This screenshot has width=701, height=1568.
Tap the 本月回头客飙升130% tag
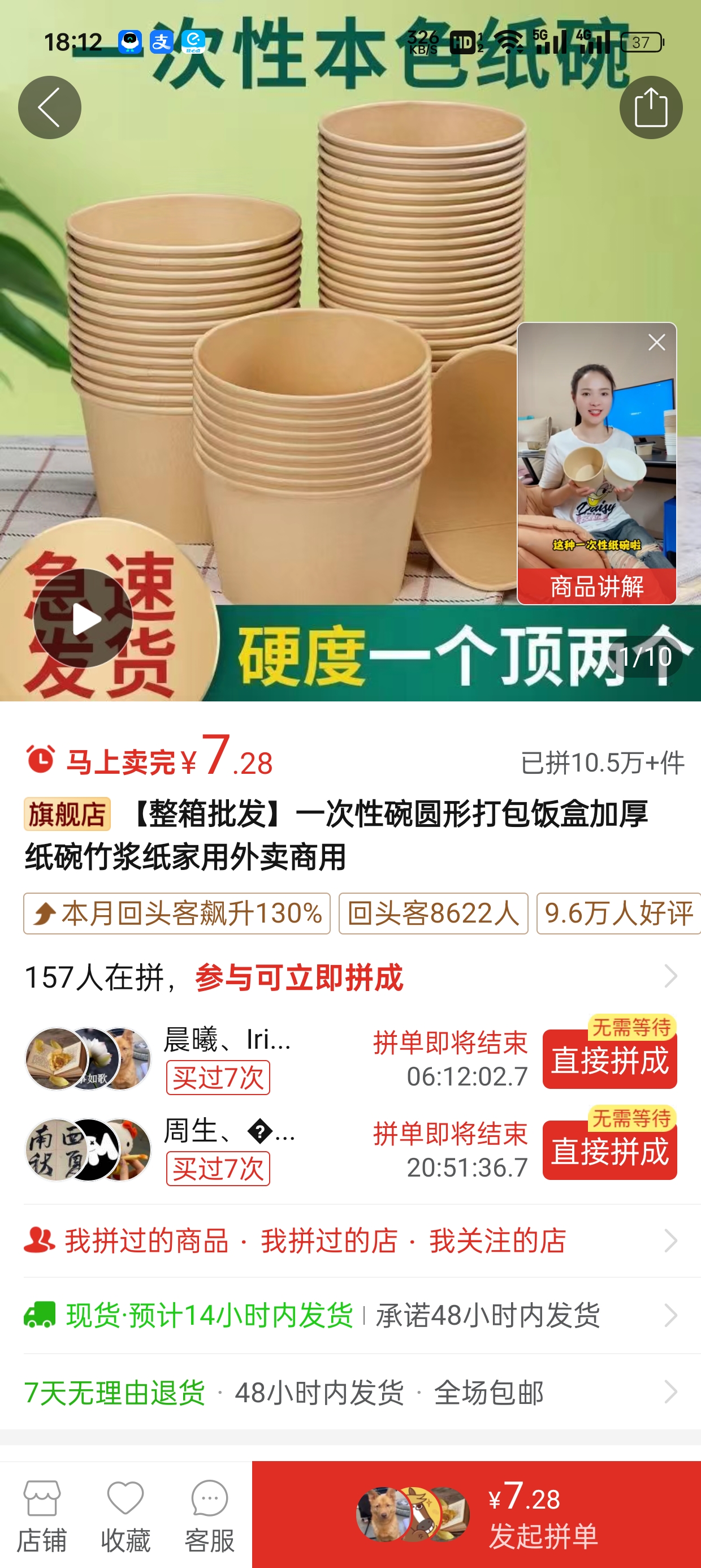176,914
